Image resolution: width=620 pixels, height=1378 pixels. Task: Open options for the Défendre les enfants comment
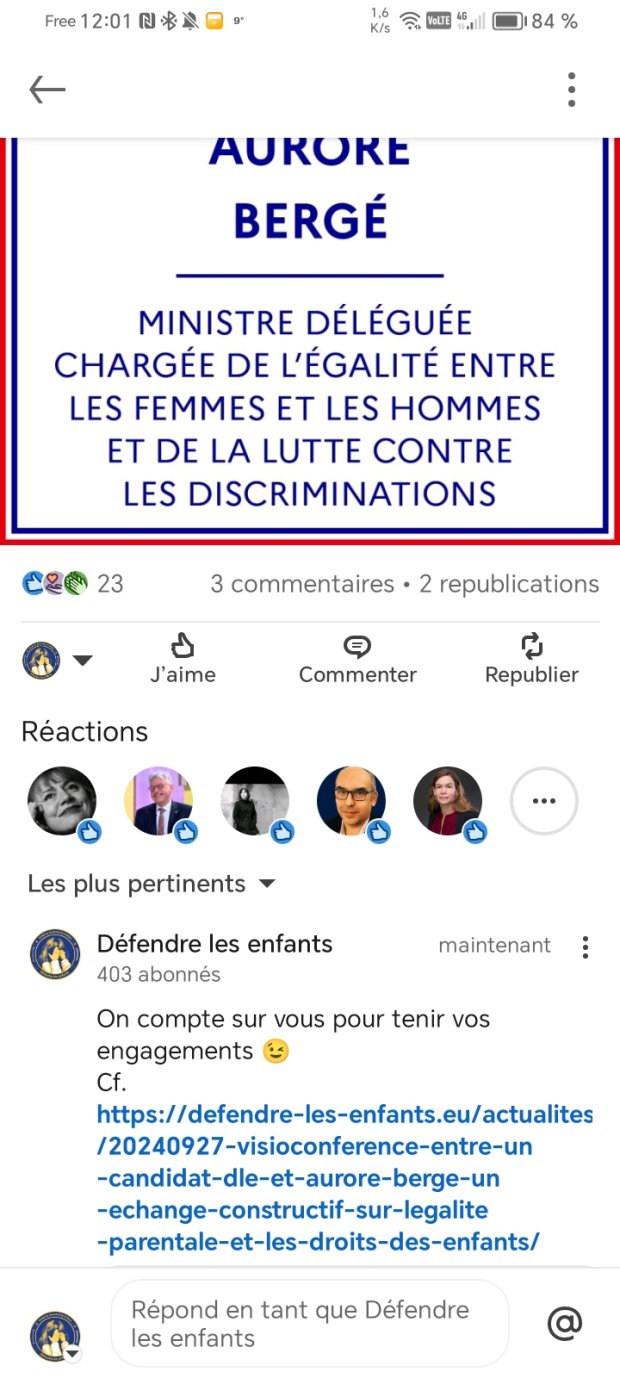[585, 947]
